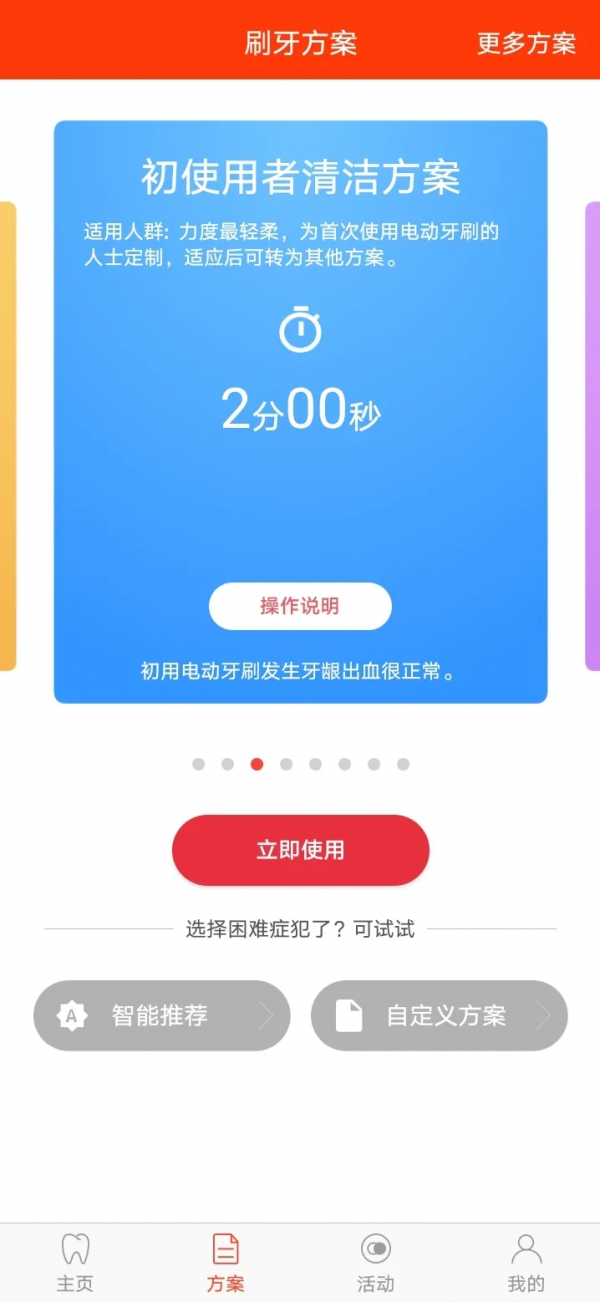Select the 方案 tab
This screenshot has height=1302, width=600.
pyautogui.click(x=226, y=1262)
